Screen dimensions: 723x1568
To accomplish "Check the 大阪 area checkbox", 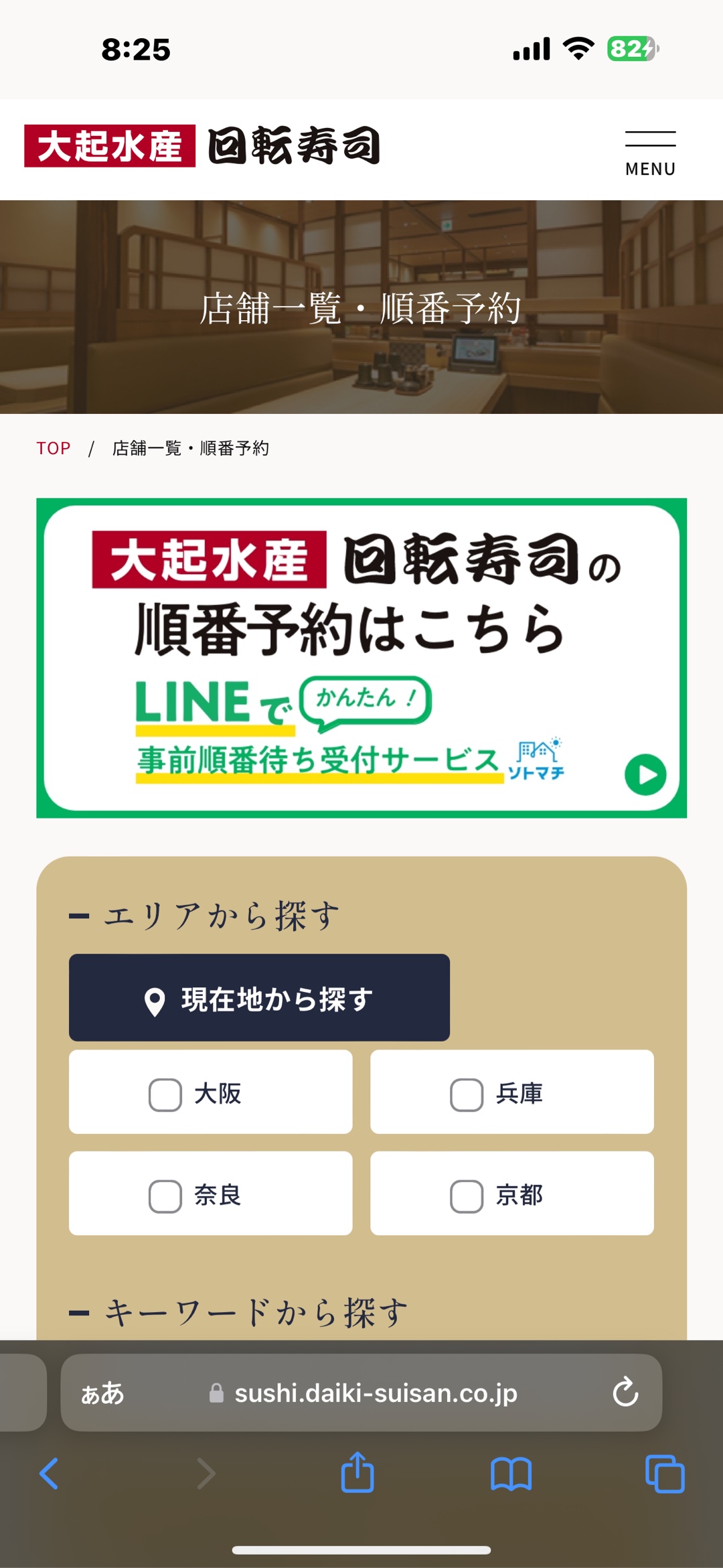I will [x=165, y=1094].
